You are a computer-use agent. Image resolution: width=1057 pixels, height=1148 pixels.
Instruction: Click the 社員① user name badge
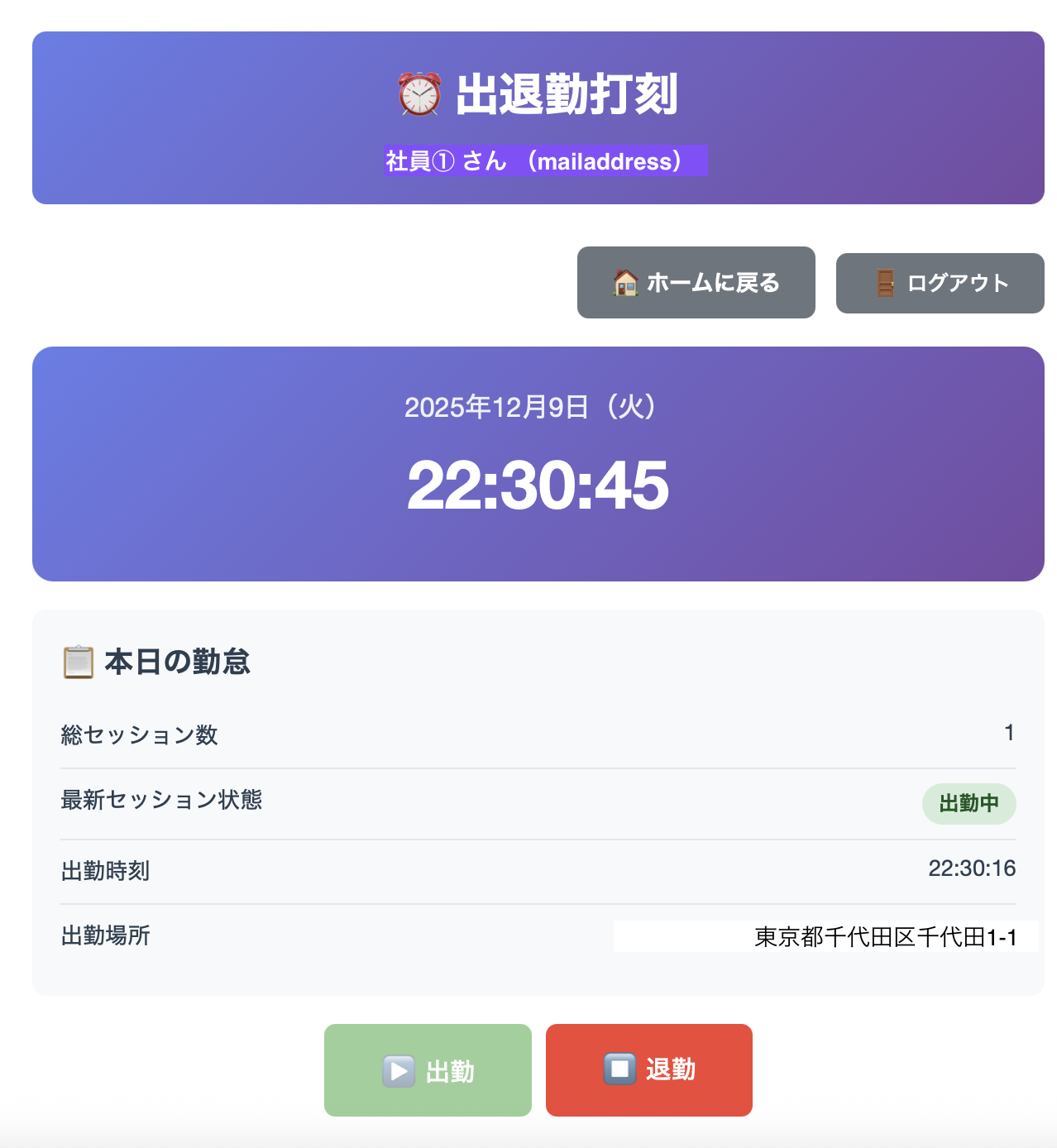543,162
